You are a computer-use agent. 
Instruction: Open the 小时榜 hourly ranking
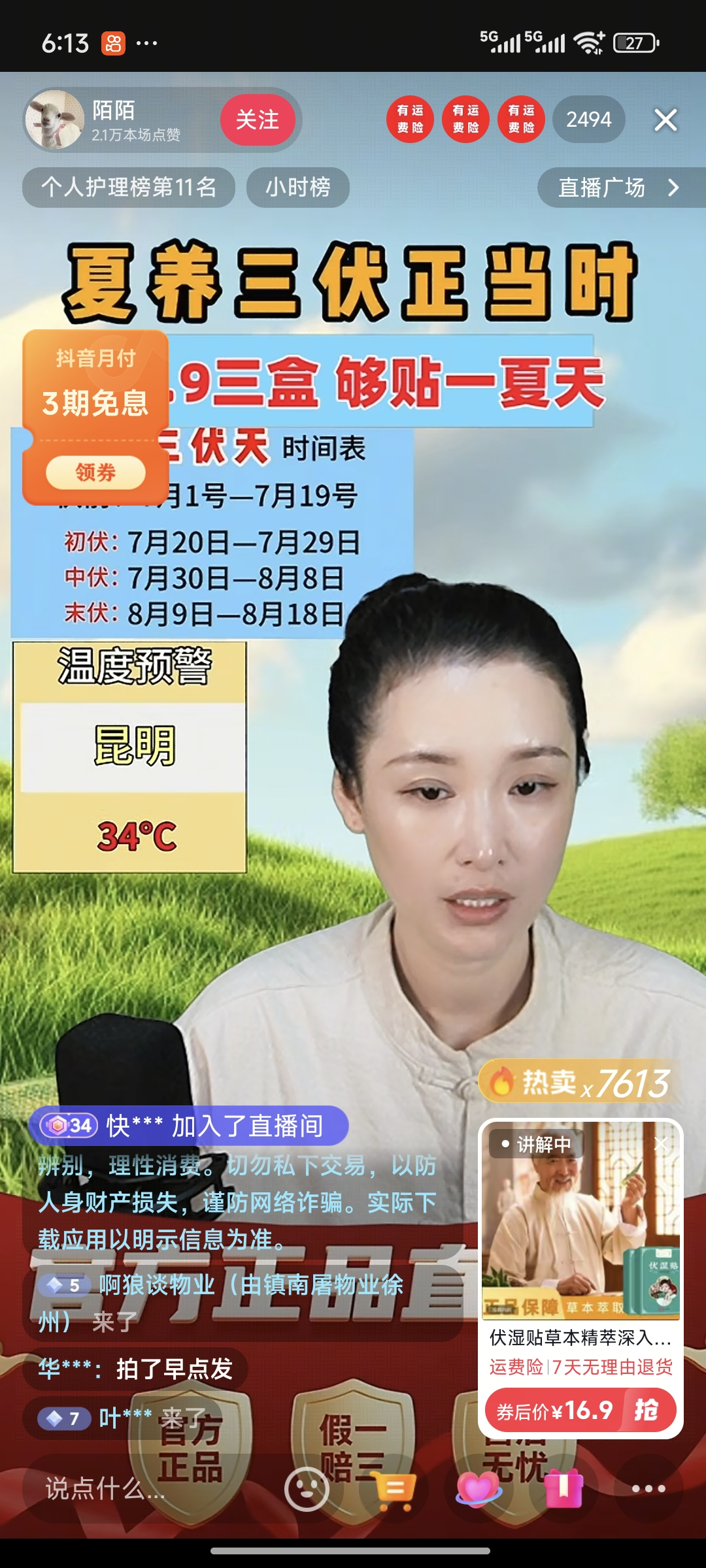[x=297, y=188]
